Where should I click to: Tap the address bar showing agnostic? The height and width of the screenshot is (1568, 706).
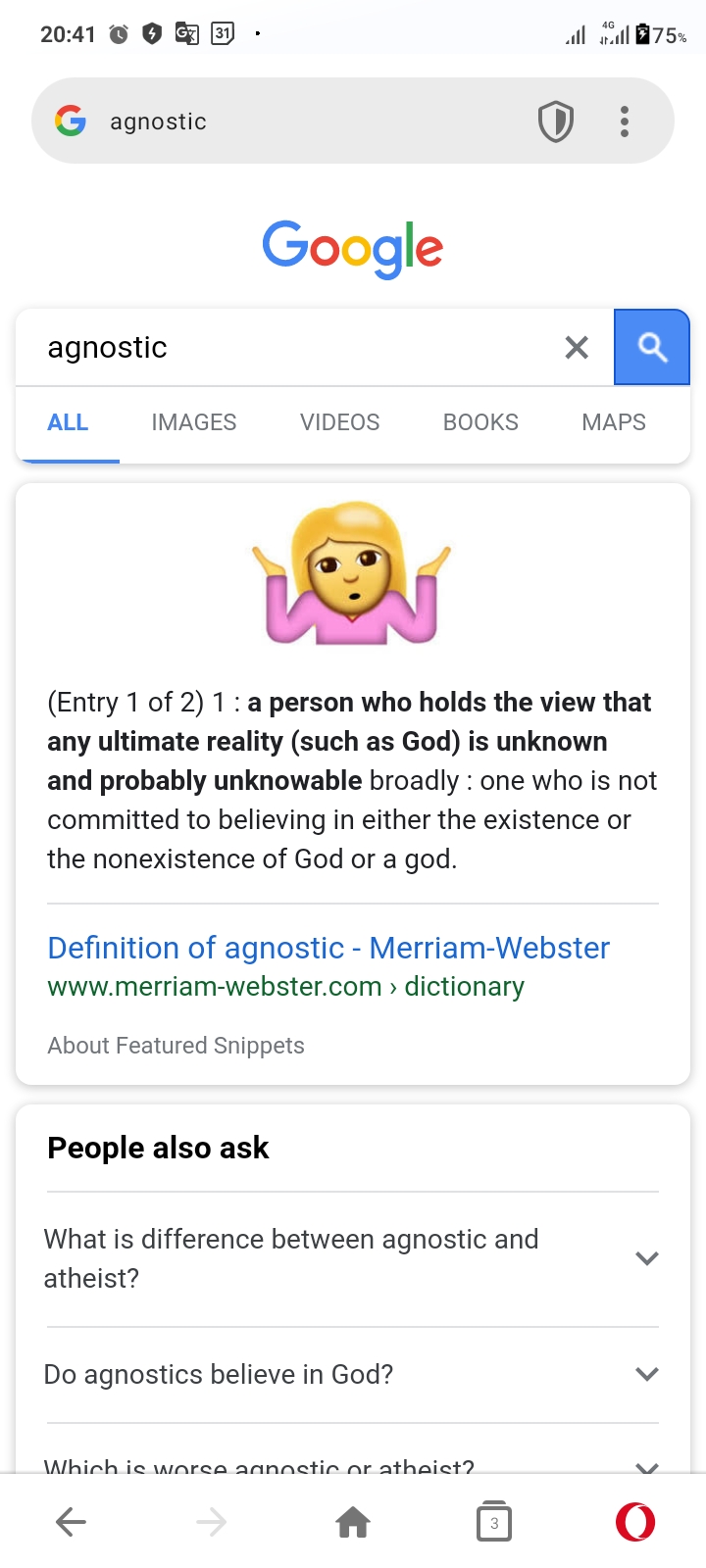point(294,122)
